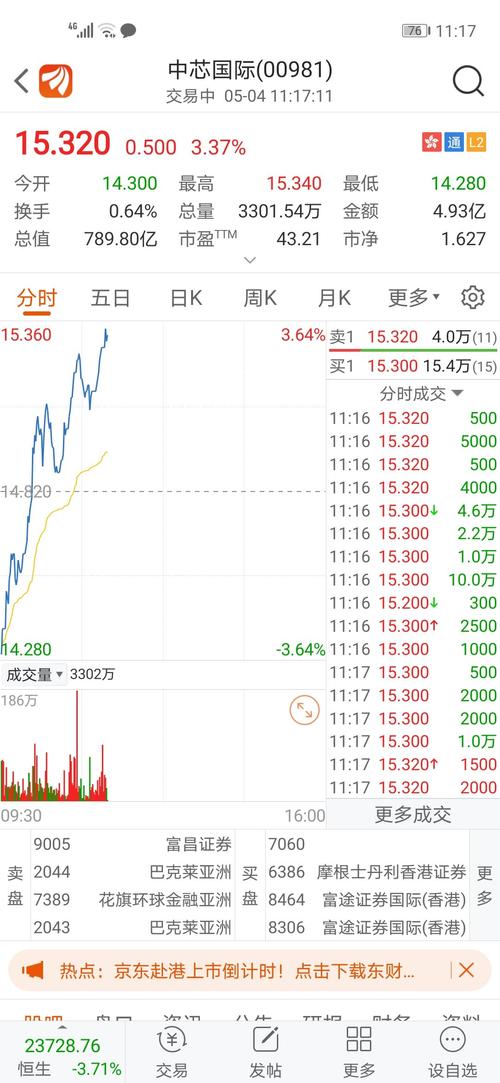Open the 更多 chart period dropdown

[x=414, y=298]
